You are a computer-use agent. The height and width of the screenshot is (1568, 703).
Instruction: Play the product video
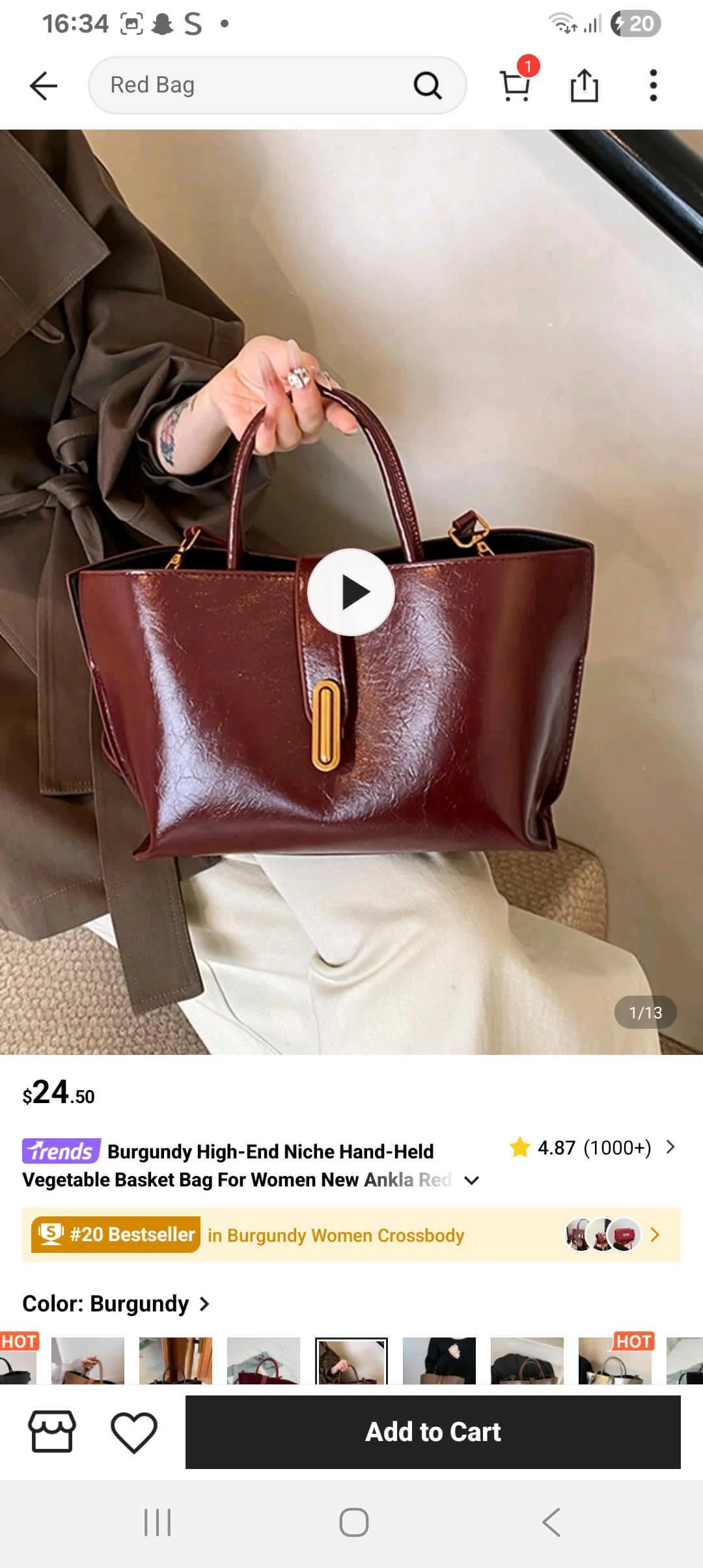point(351,592)
